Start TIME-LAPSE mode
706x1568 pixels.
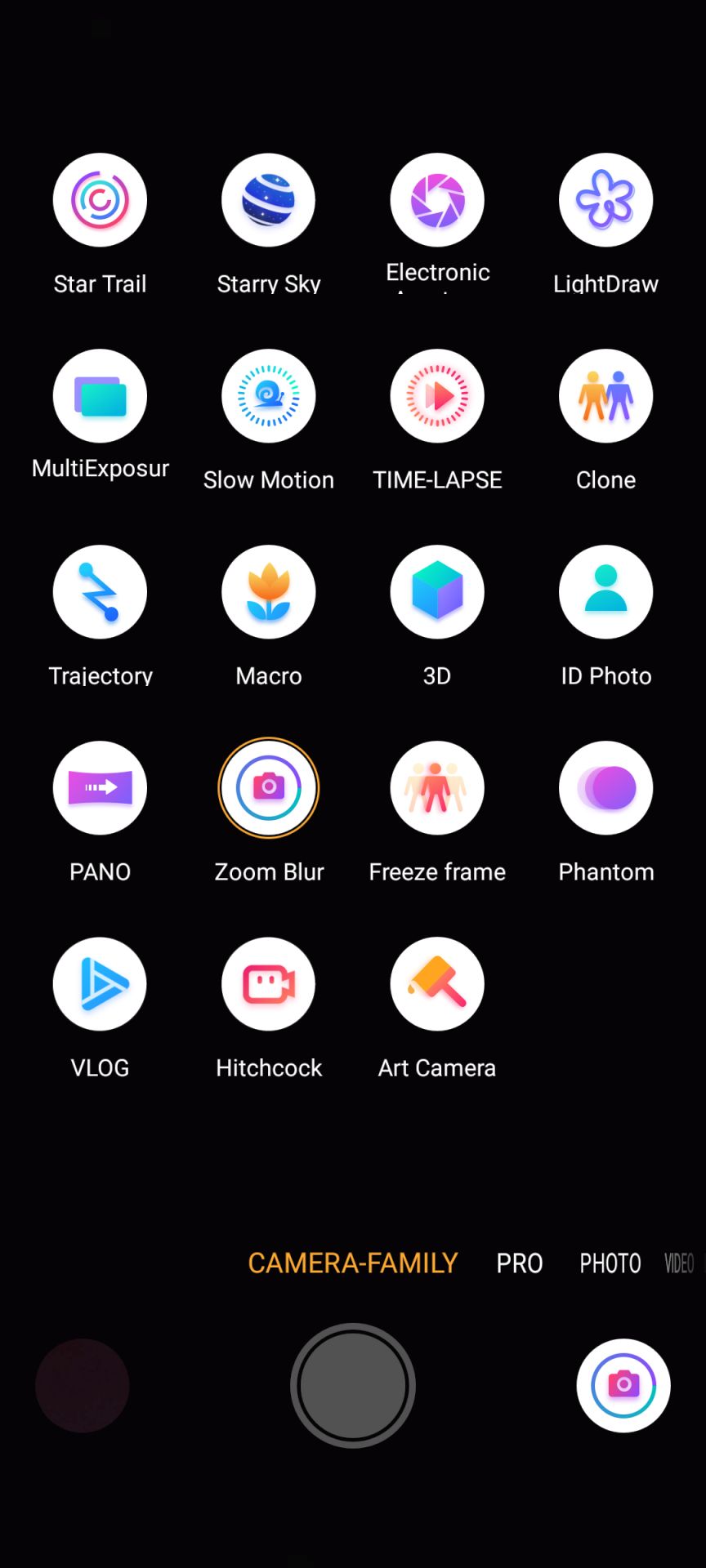437,396
